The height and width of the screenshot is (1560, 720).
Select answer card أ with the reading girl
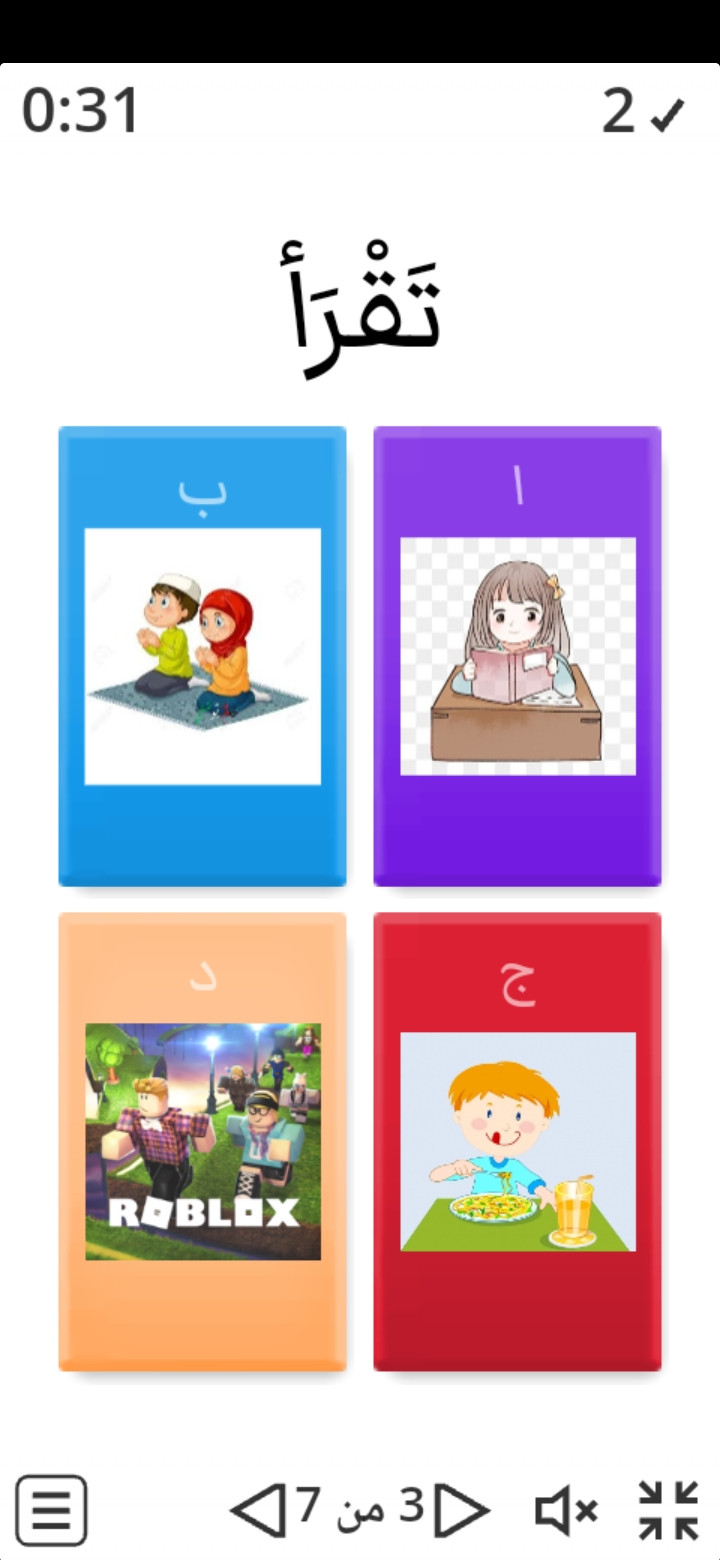tap(517, 656)
